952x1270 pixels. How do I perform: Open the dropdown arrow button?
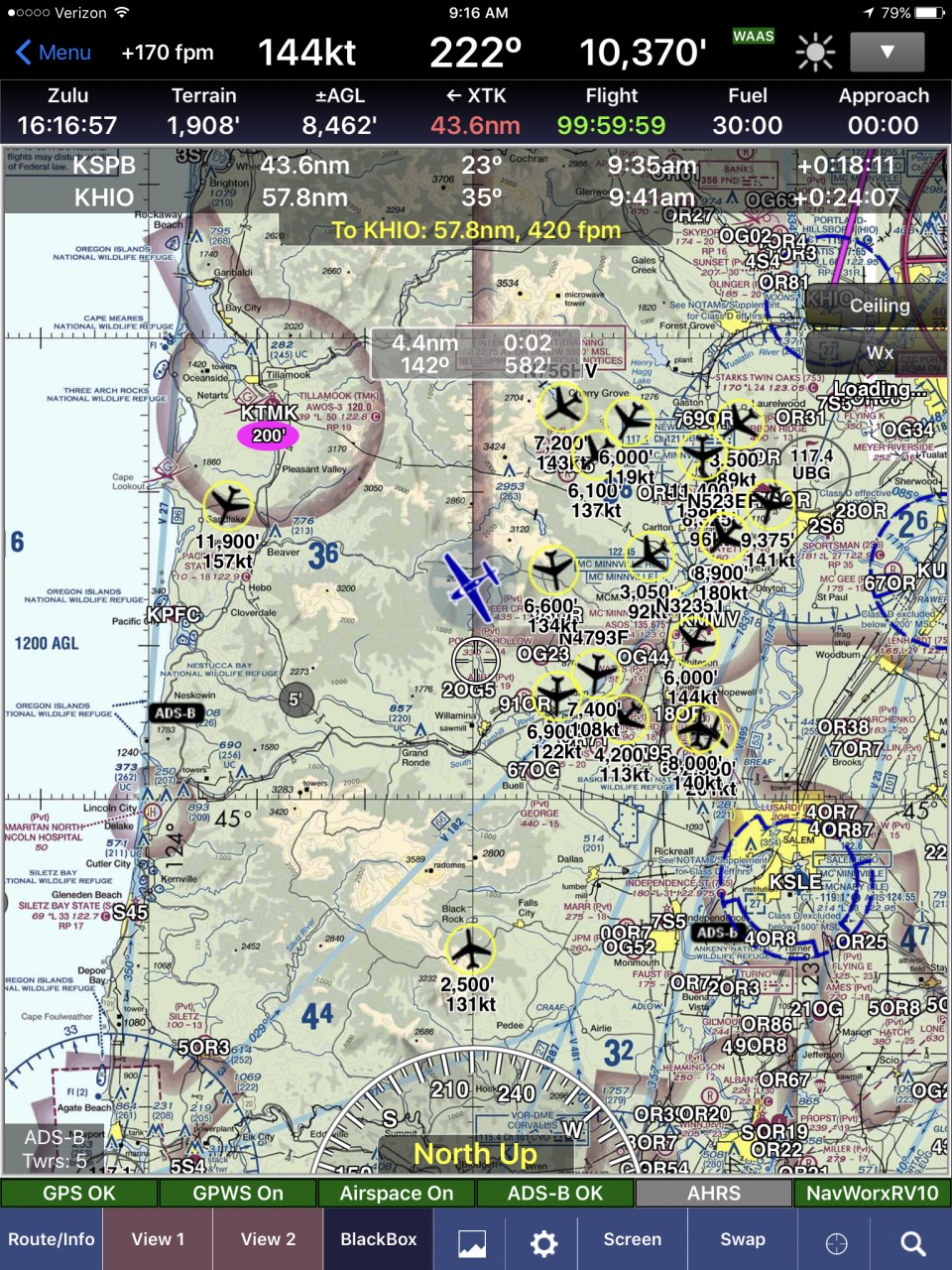[887, 53]
